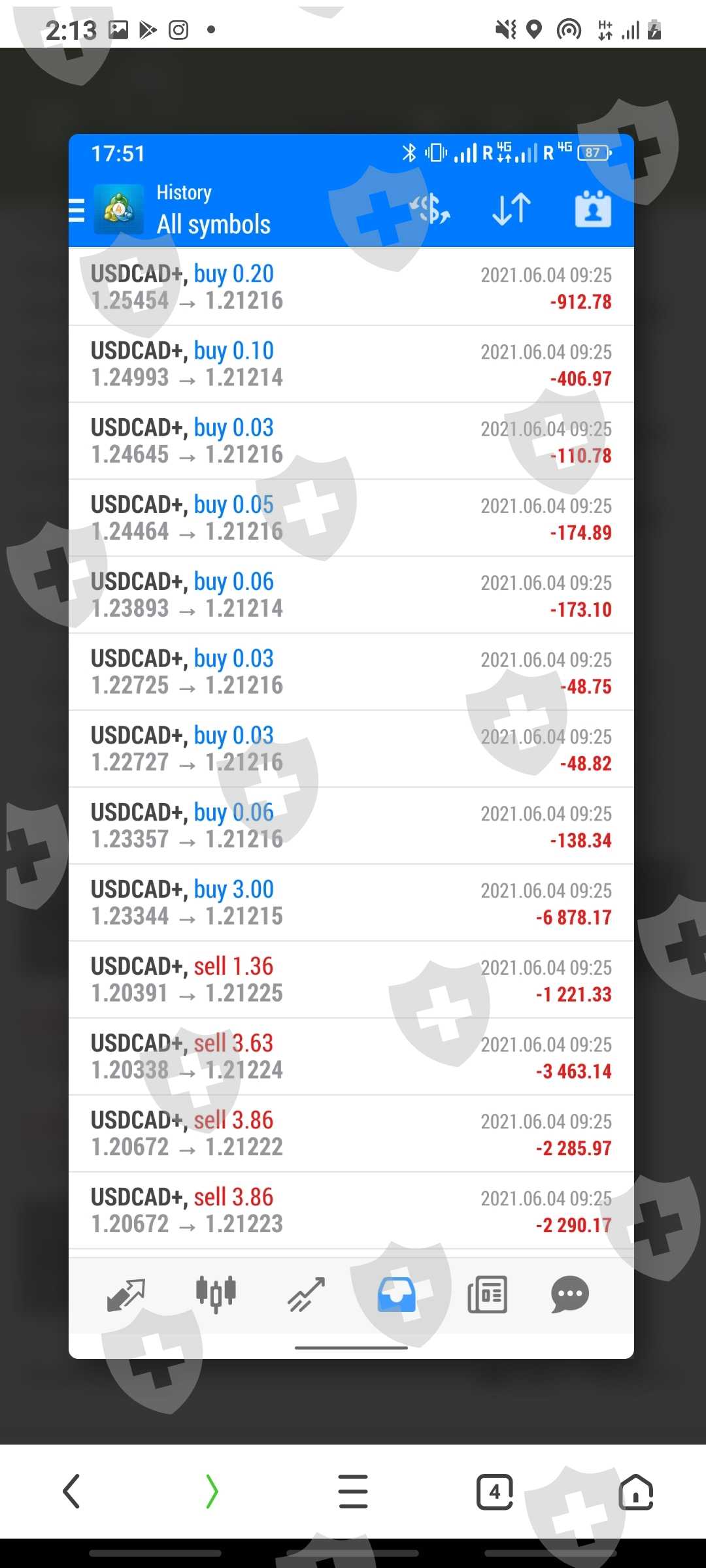Open the tab switcher showing 4 tabs
Viewport: 706px width, 1568px height.
click(x=494, y=1491)
